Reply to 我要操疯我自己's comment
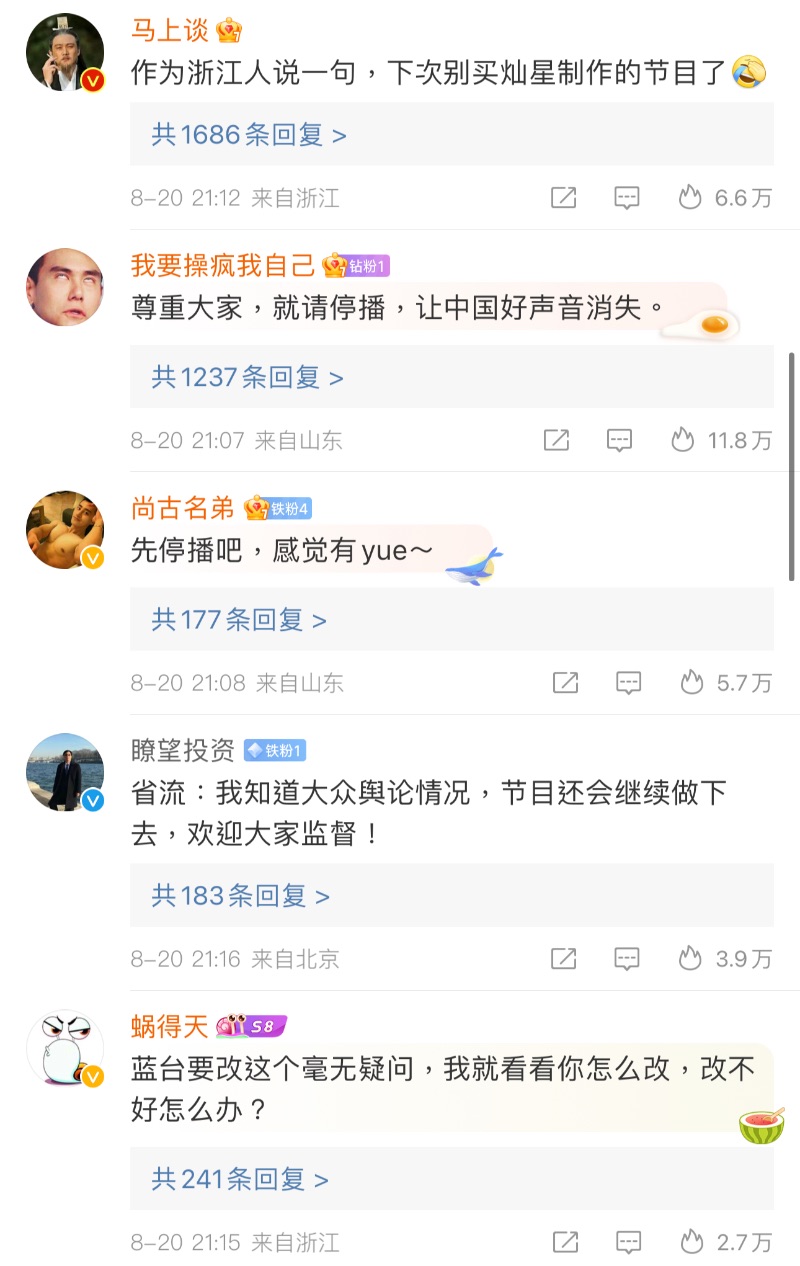 click(x=620, y=440)
